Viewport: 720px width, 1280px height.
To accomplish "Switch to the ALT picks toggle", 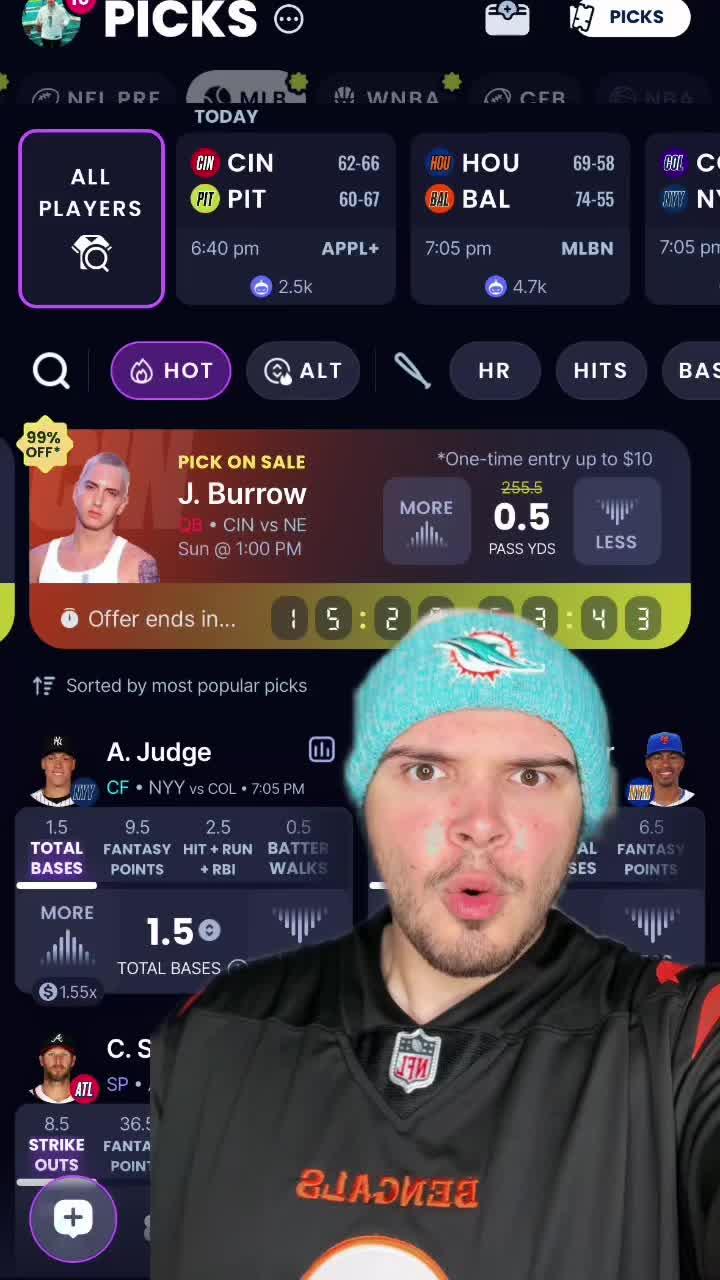I will 303,371.
